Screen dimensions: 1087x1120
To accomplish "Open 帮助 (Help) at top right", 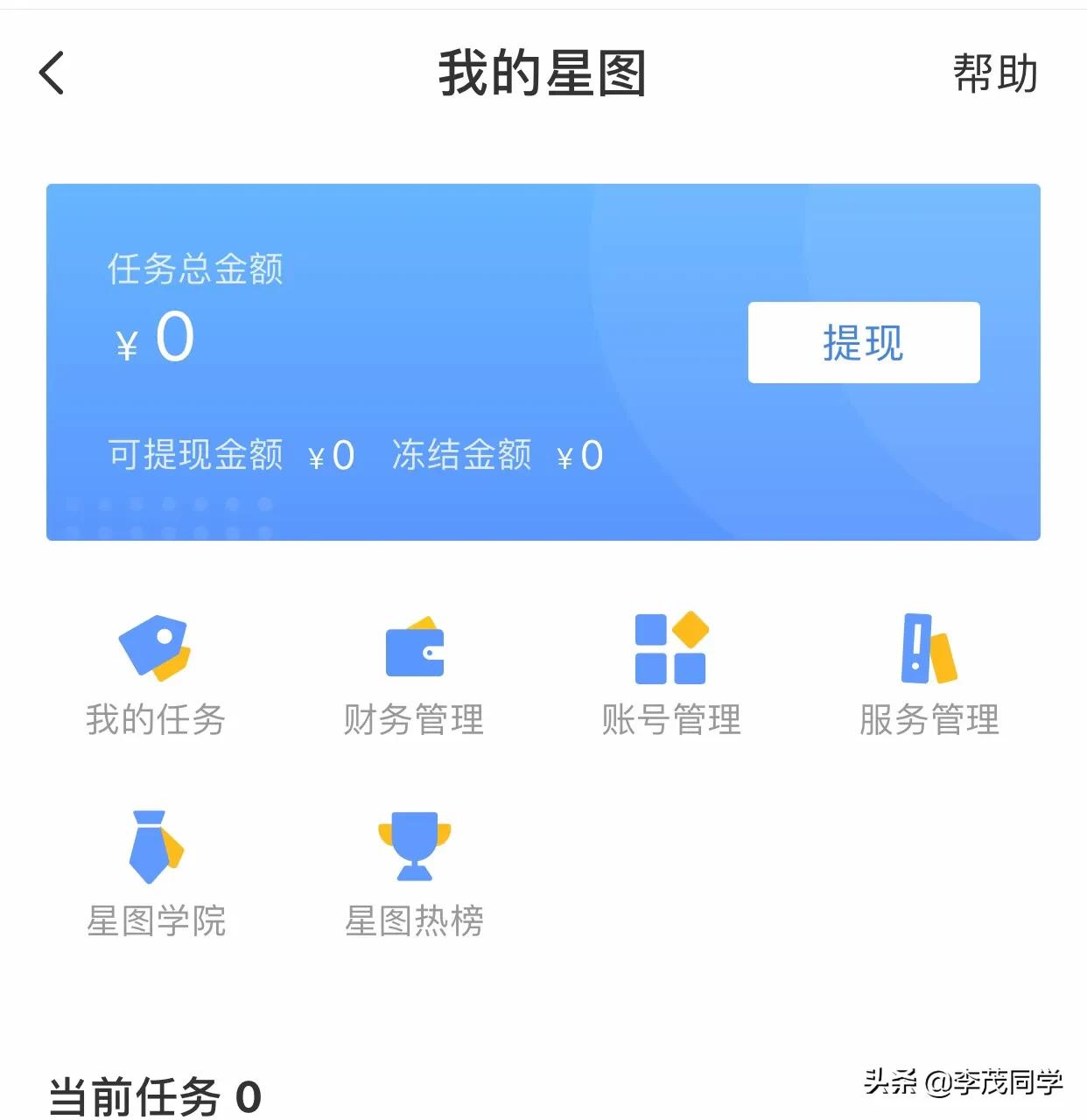I will [993, 74].
